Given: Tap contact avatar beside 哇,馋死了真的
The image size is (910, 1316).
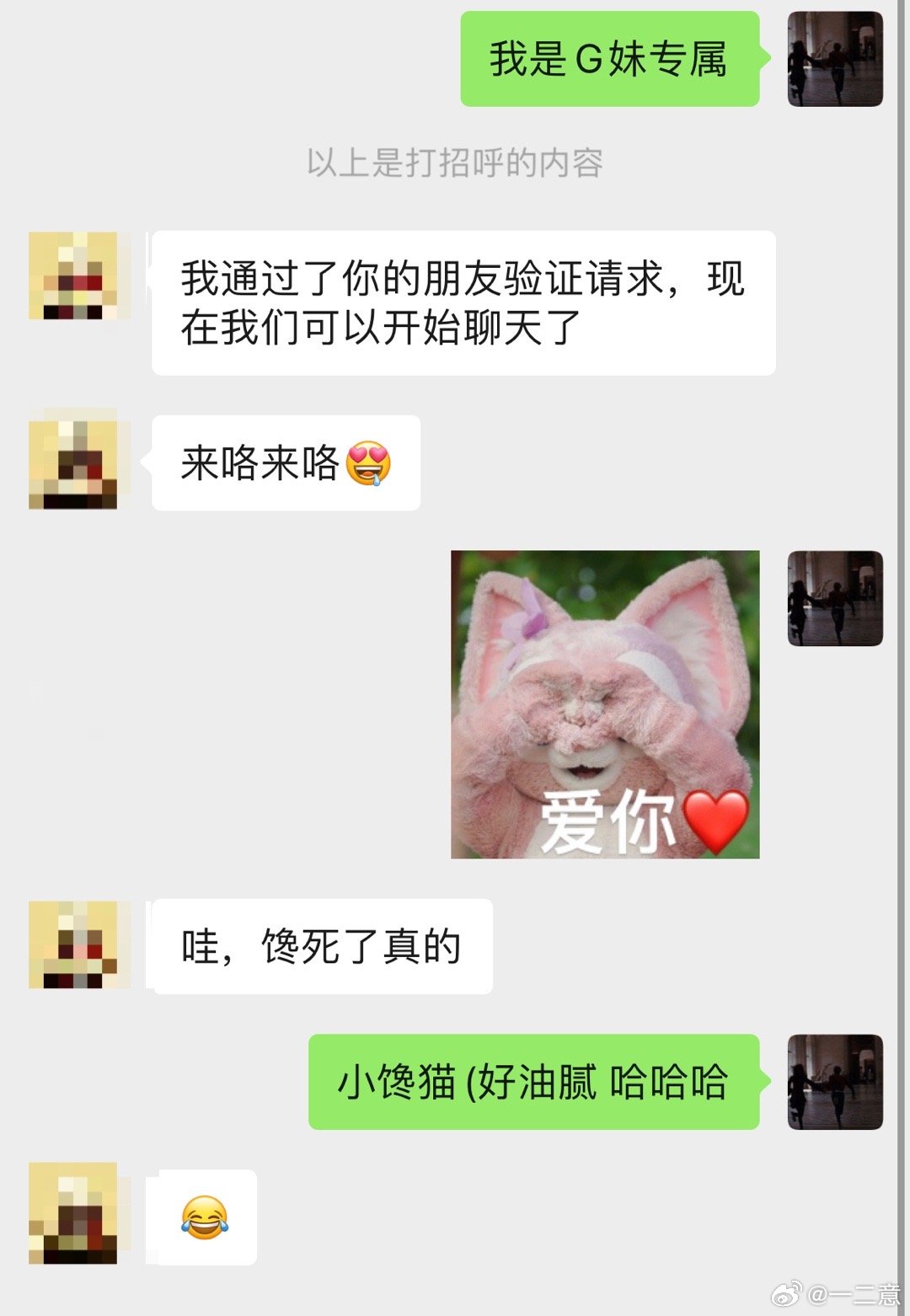Looking at the screenshot, I should (x=73, y=944).
